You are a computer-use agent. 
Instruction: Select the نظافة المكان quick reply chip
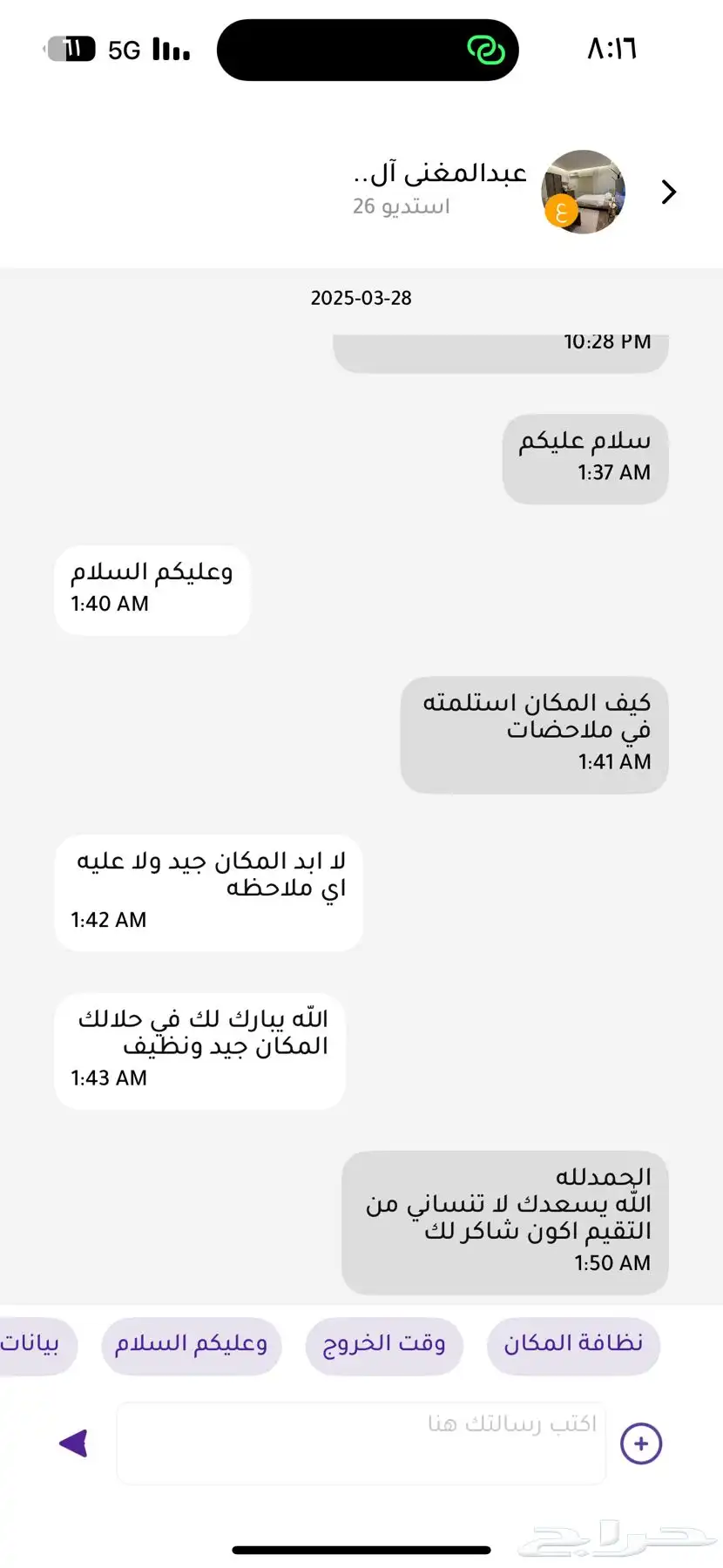coord(573,1346)
